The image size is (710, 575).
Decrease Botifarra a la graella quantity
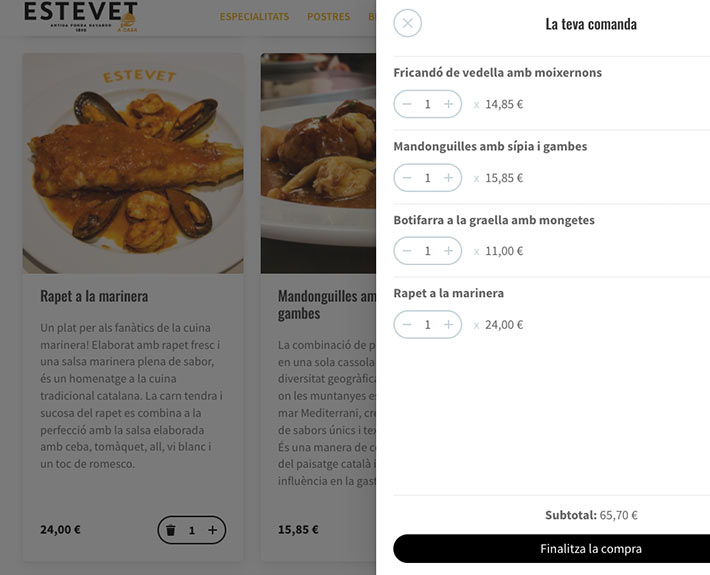pos(407,251)
